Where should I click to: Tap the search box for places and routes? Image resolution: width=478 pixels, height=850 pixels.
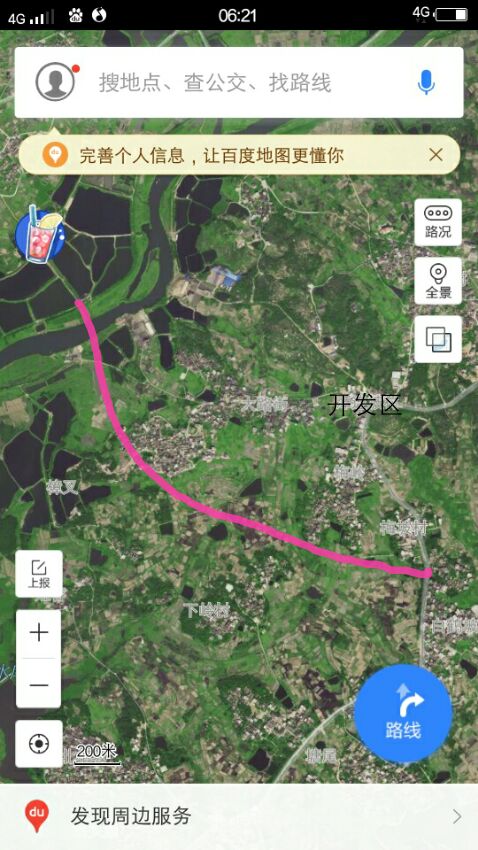coord(239,82)
